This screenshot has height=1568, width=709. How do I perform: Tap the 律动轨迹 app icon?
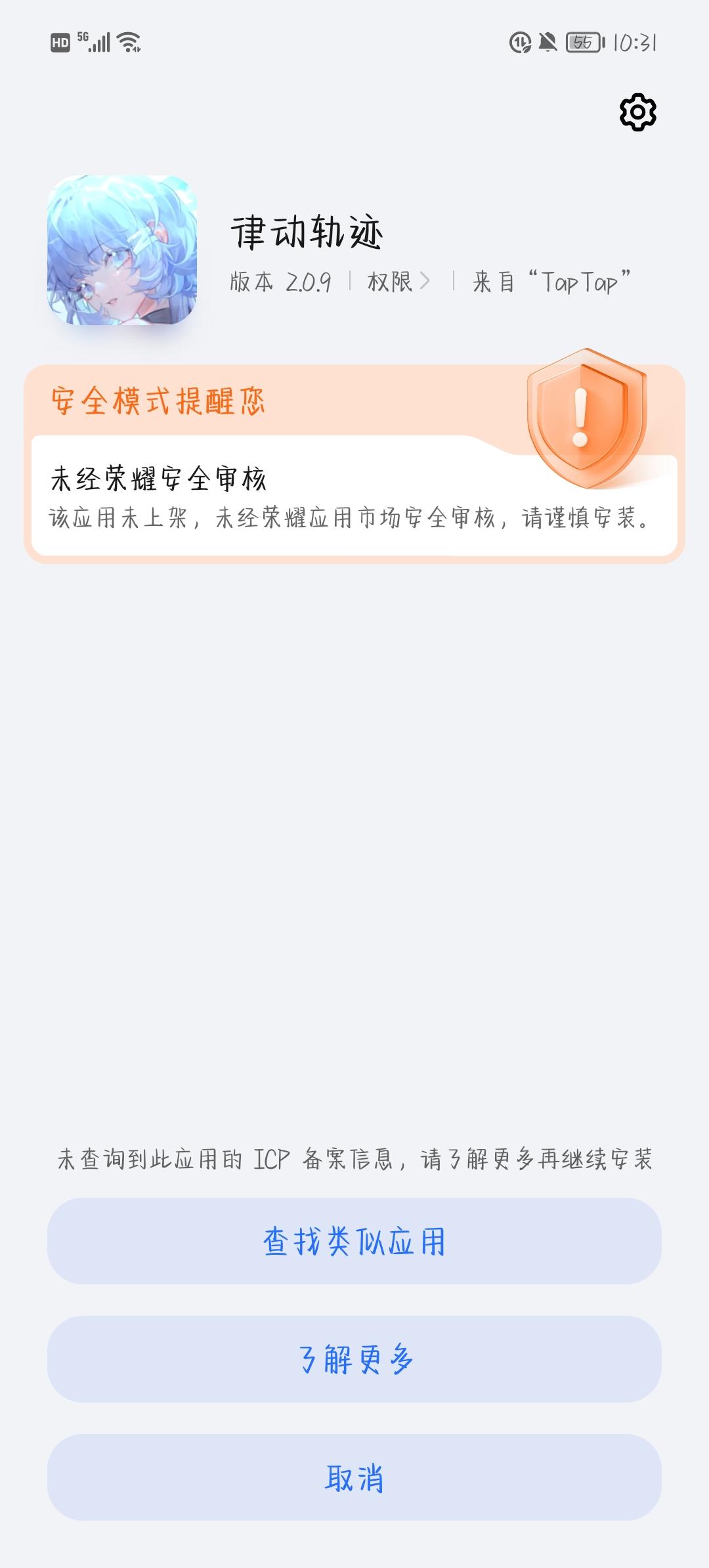[120, 251]
